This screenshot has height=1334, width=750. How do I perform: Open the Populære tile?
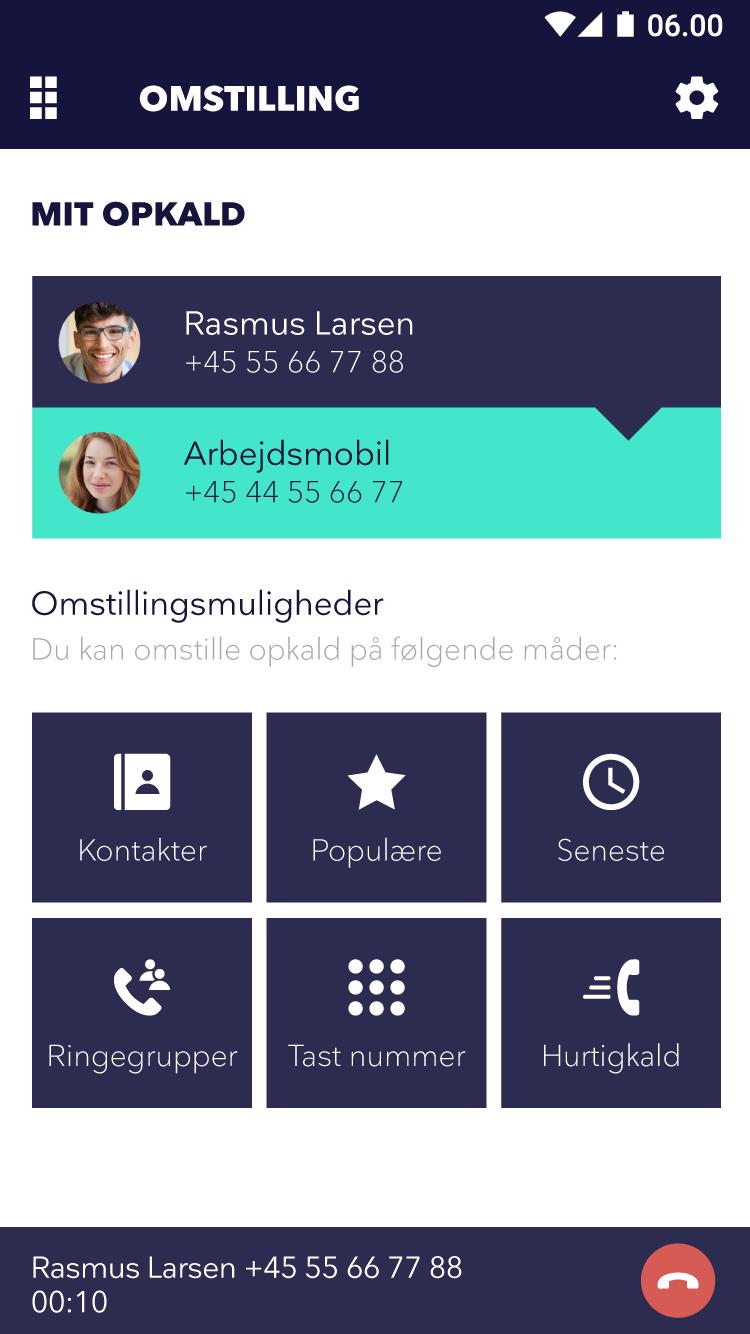click(x=376, y=807)
